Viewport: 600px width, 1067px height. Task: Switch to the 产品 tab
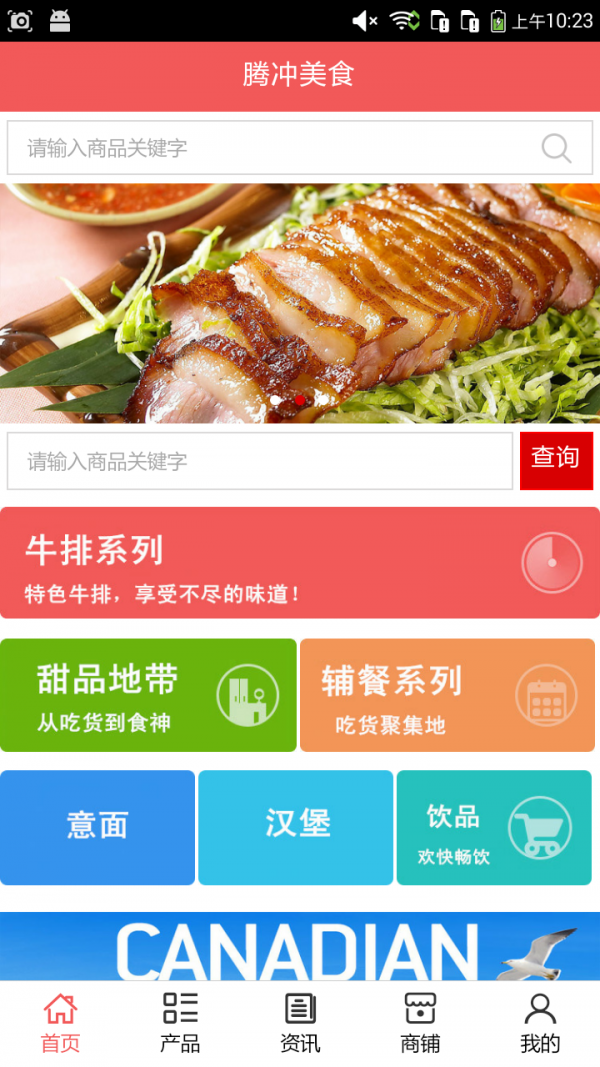tap(180, 1023)
